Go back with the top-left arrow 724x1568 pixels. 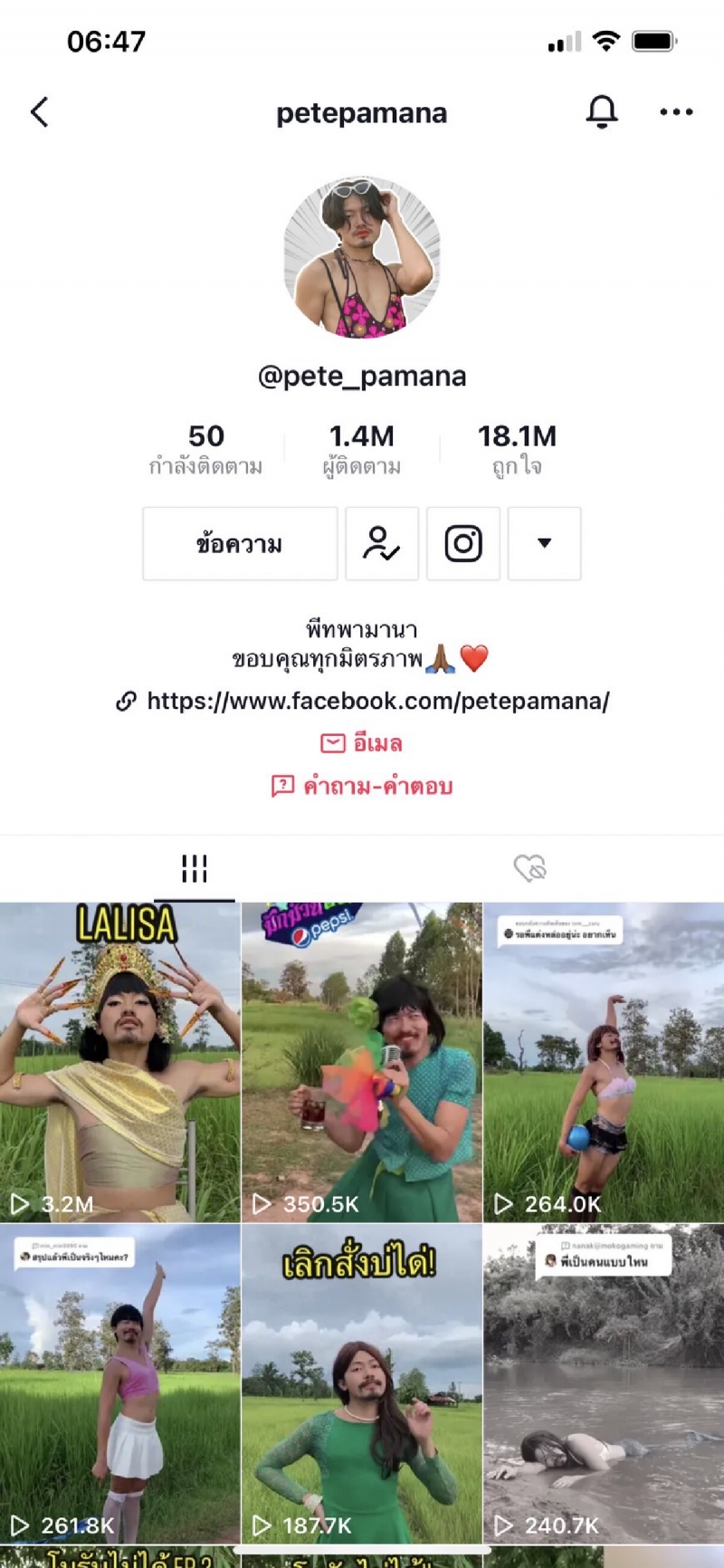(x=40, y=112)
